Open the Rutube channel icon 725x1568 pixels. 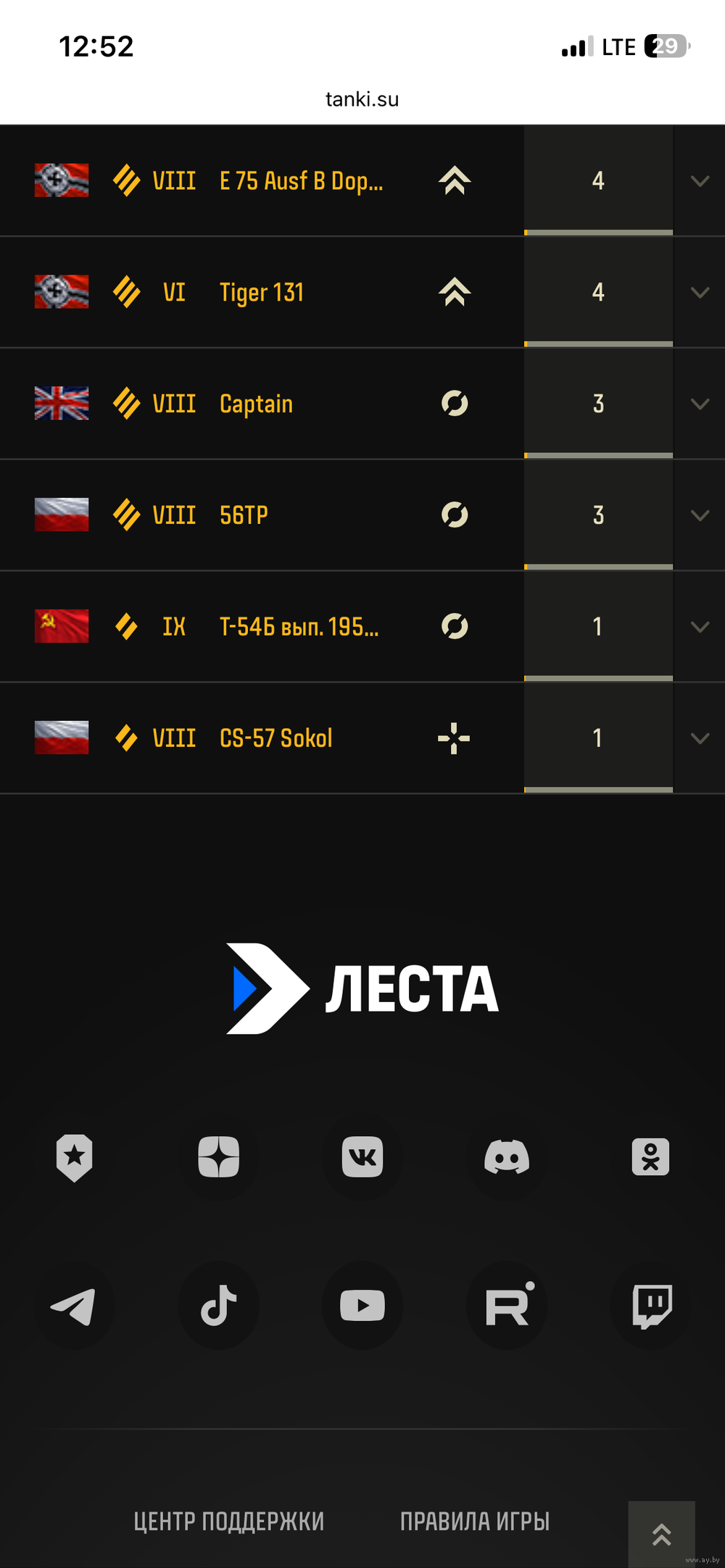(507, 1306)
